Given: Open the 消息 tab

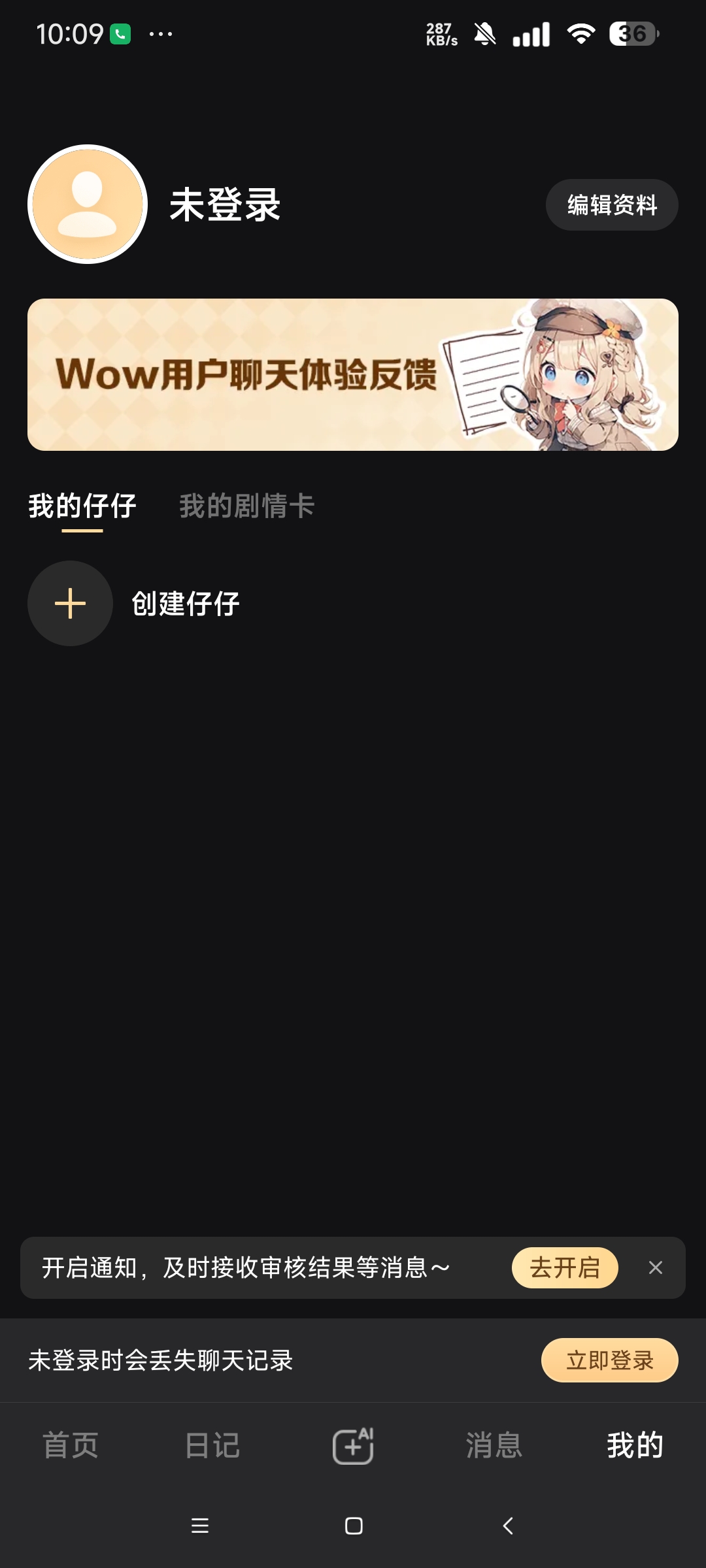Looking at the screenshot, I should (x=494, y=1445).
